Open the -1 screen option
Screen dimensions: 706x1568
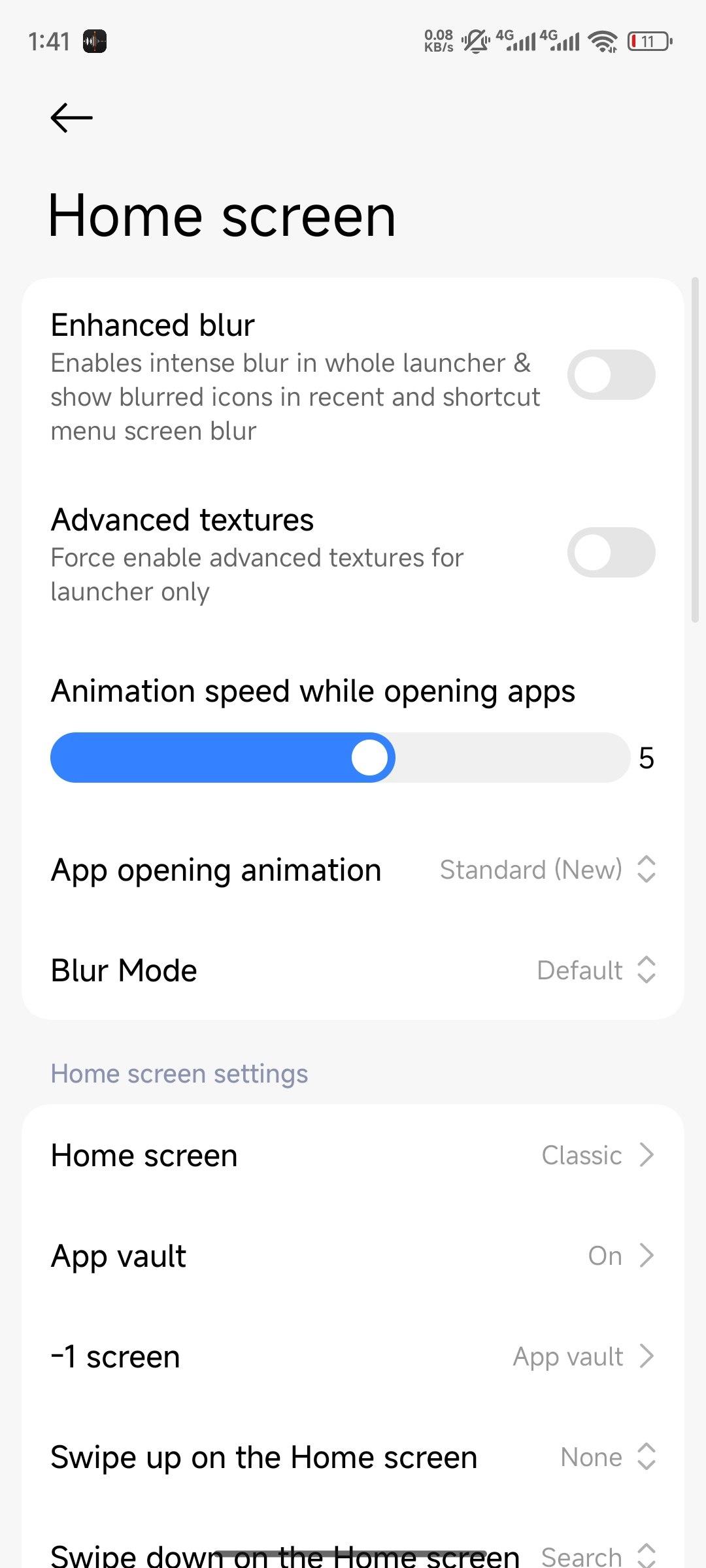353,1356
